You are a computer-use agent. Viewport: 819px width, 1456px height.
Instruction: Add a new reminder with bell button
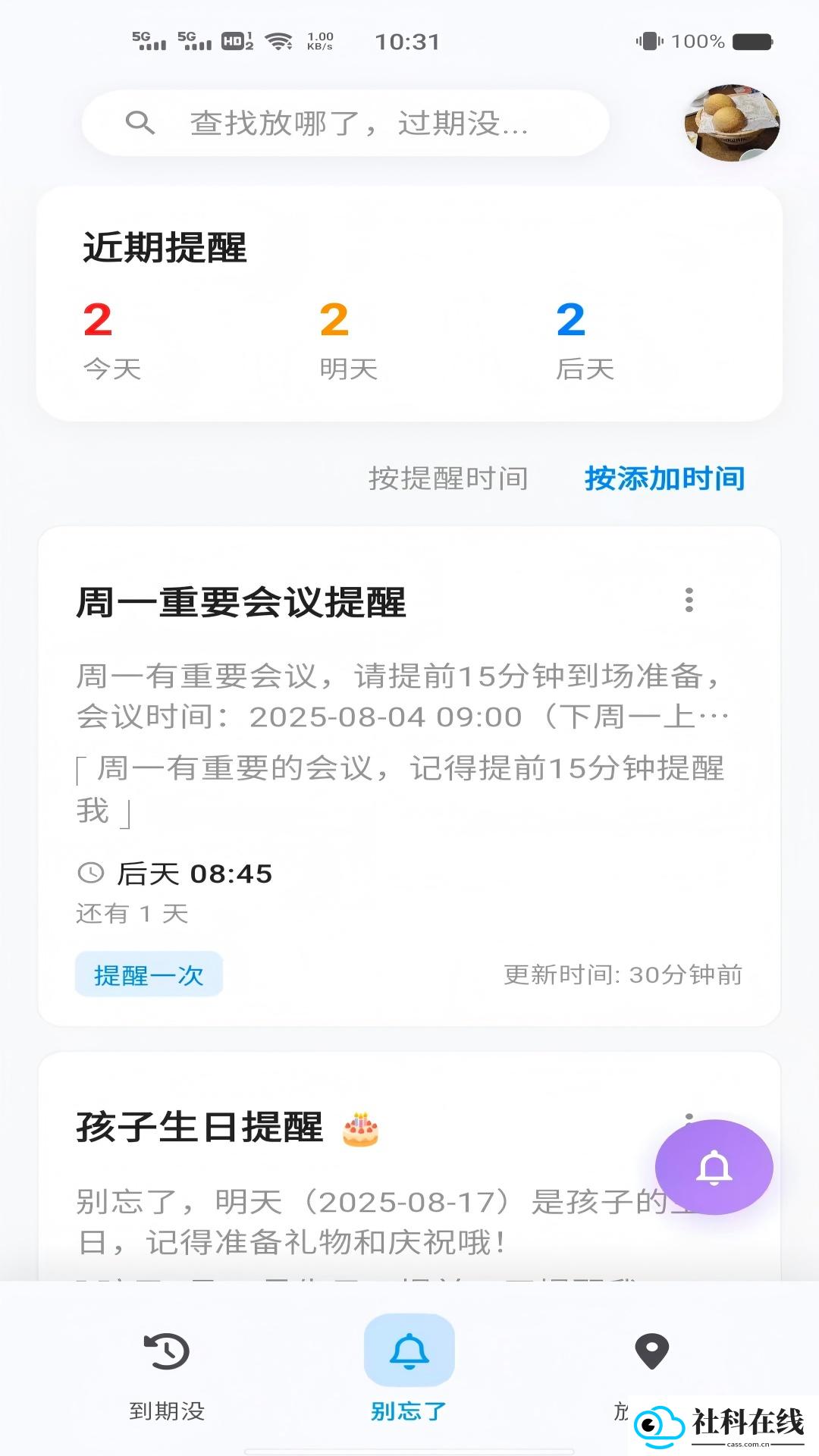[714, 1167]
